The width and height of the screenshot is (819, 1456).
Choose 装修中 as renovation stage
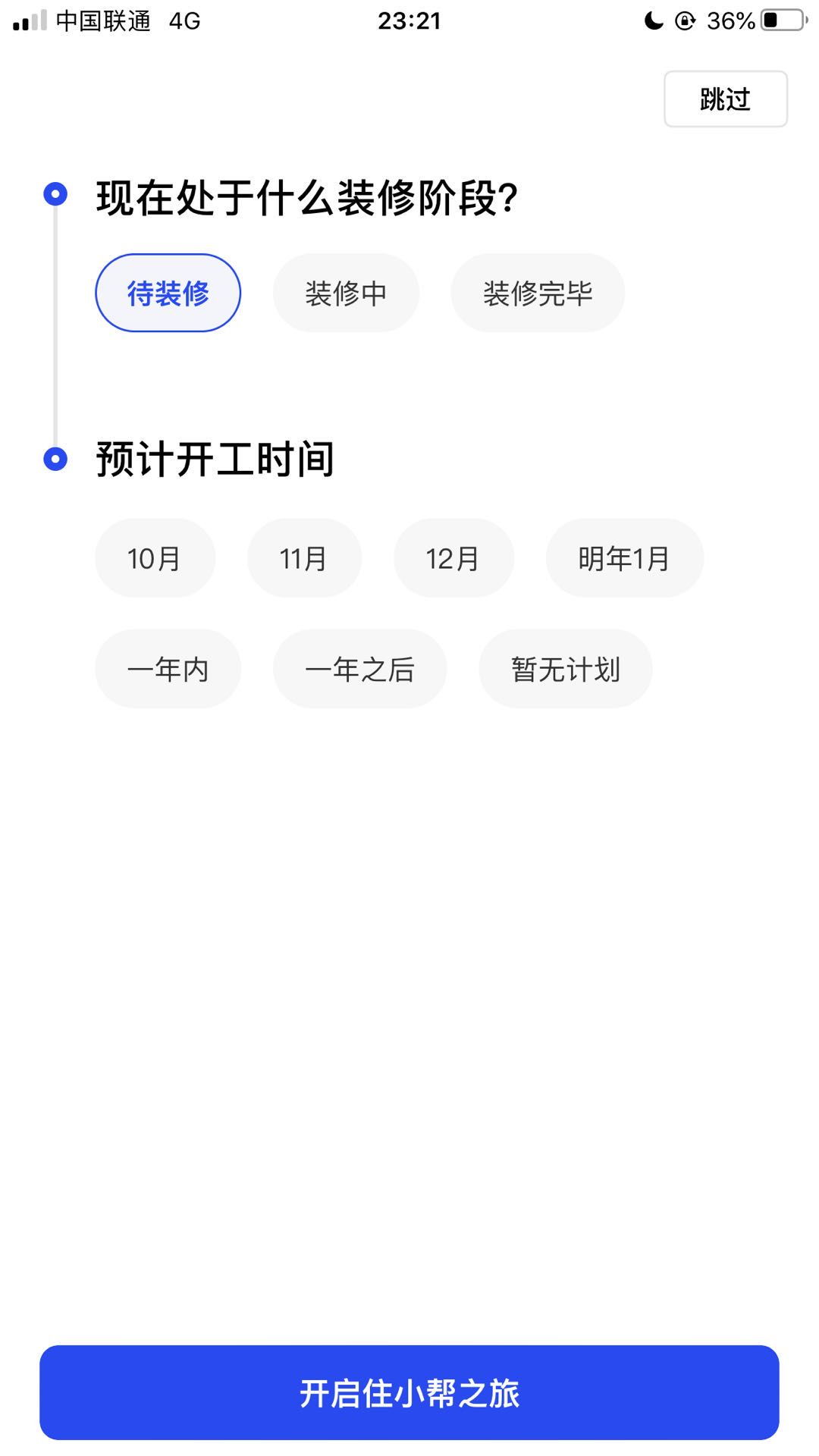click(346, 293)
